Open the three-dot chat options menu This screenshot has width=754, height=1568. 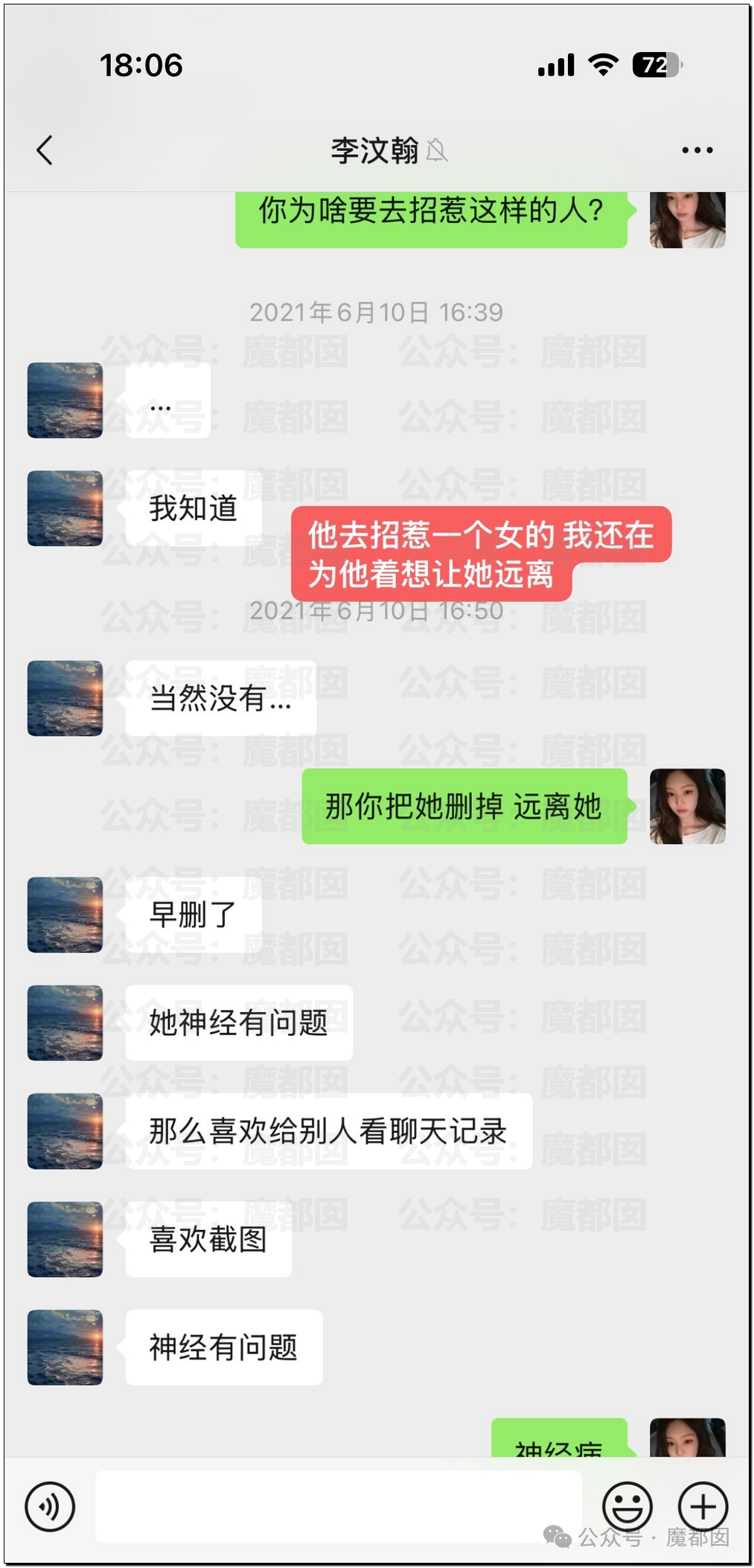point(697,150)
